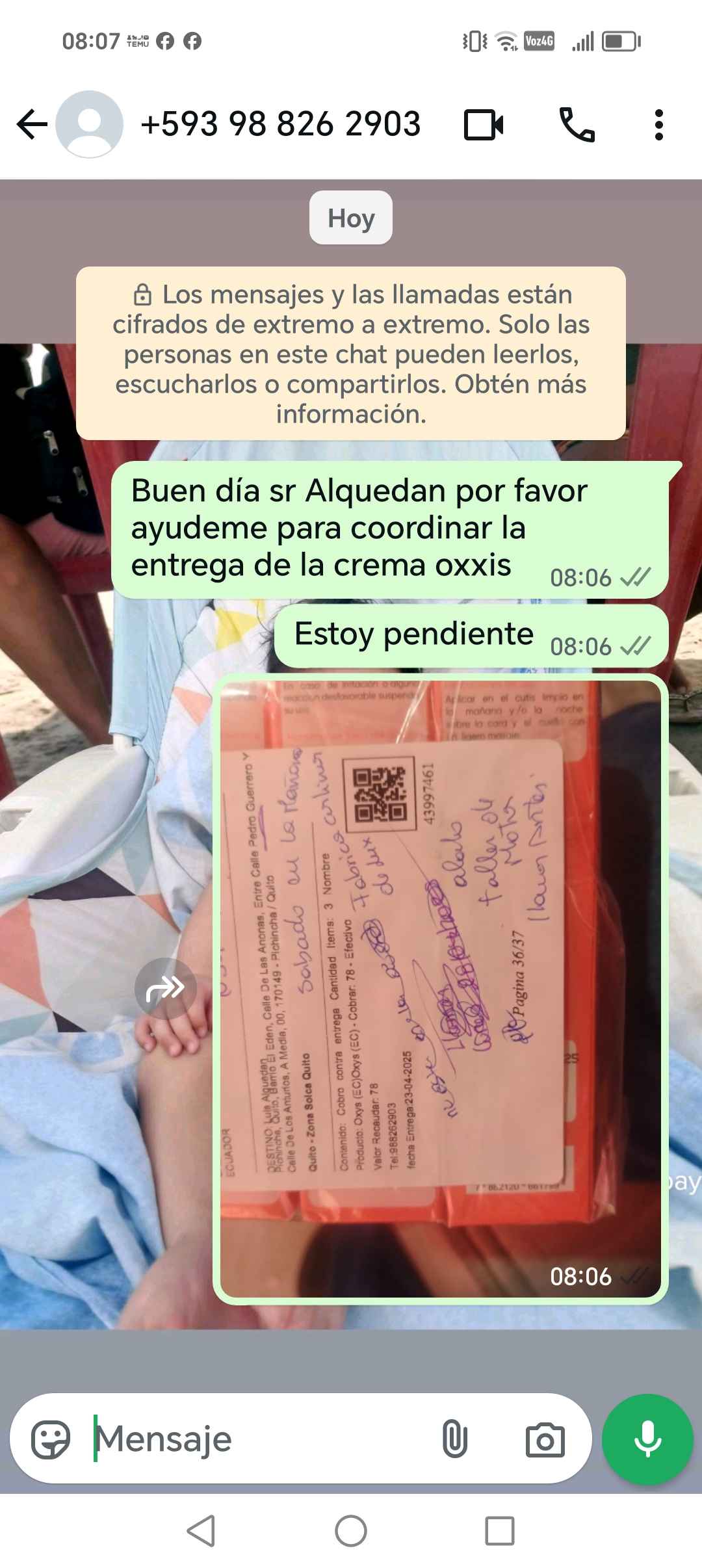Image resolution: width=702 pixels, height=1568 pixels.
Task: Open contact info for +593 98 826 2903
Action: [x=279, y=124]
